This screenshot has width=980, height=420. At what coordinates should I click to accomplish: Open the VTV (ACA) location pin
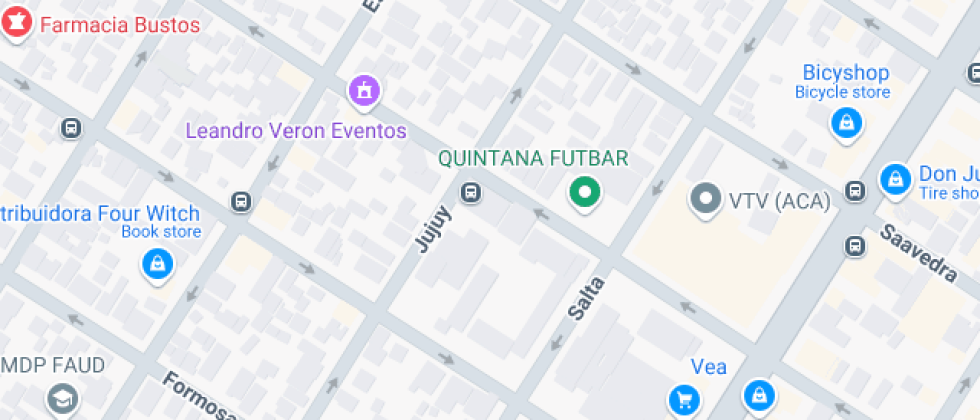[706, 199]
